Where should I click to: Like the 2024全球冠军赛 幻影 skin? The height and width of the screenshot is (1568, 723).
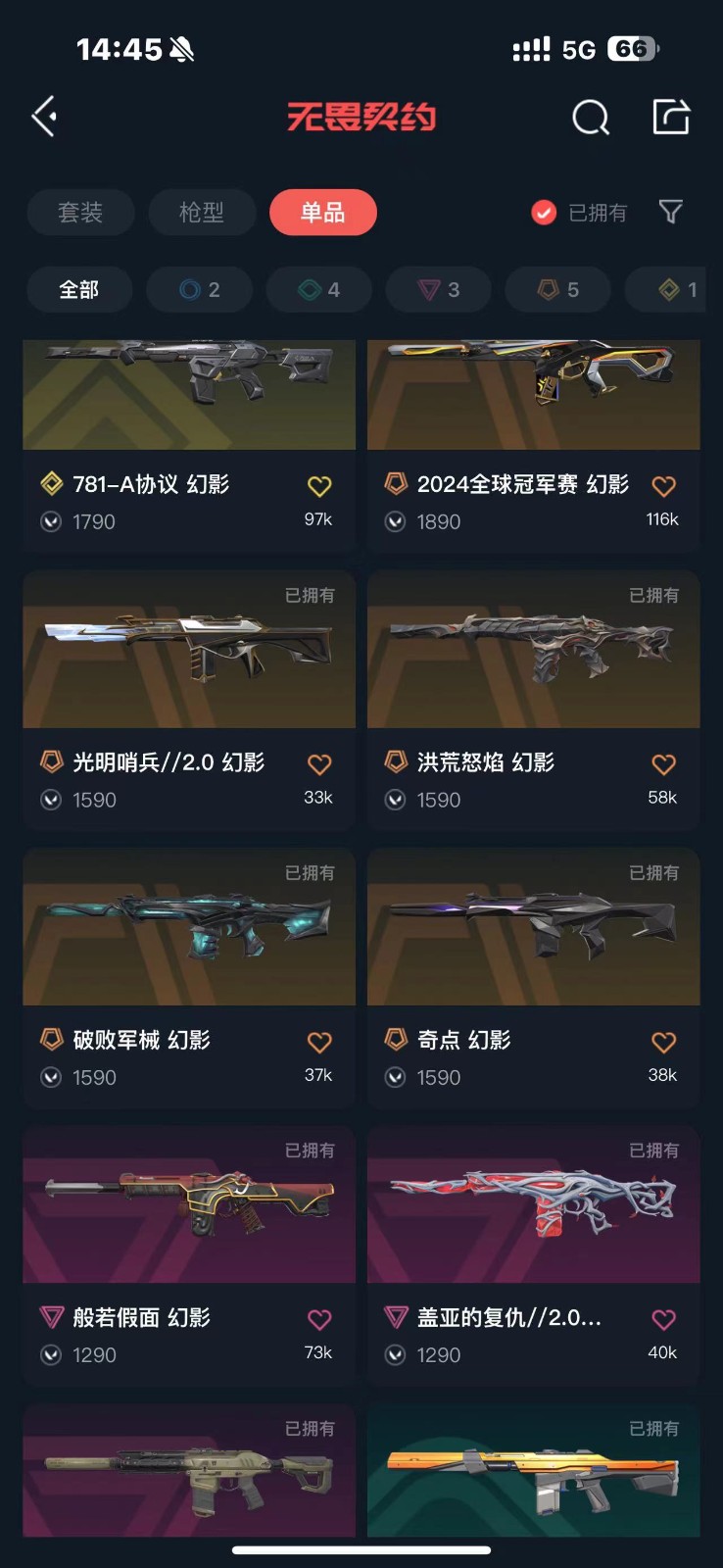(x=663, y=486)
